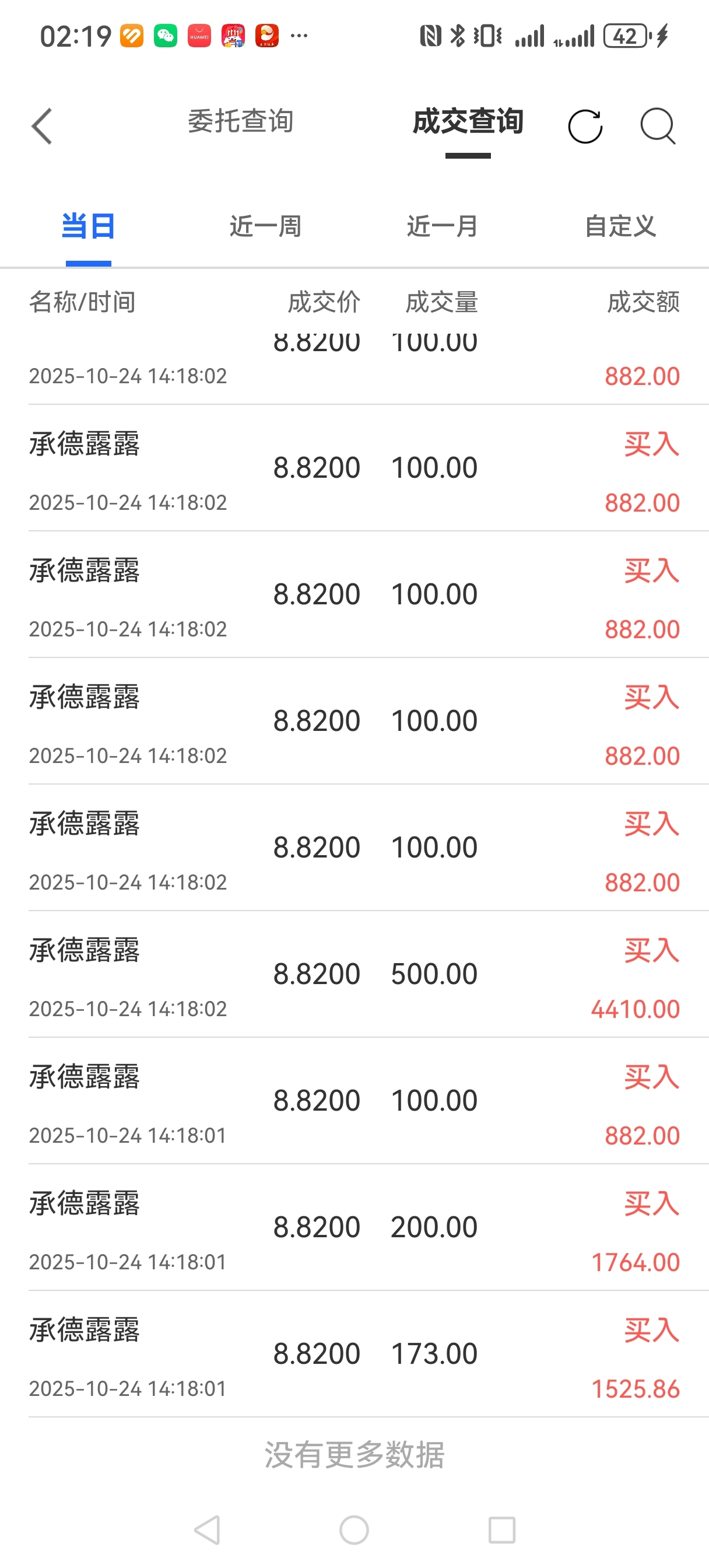
Task: Open the system recent apps view
Action: pyautogui.click(x=502, y=1529)
